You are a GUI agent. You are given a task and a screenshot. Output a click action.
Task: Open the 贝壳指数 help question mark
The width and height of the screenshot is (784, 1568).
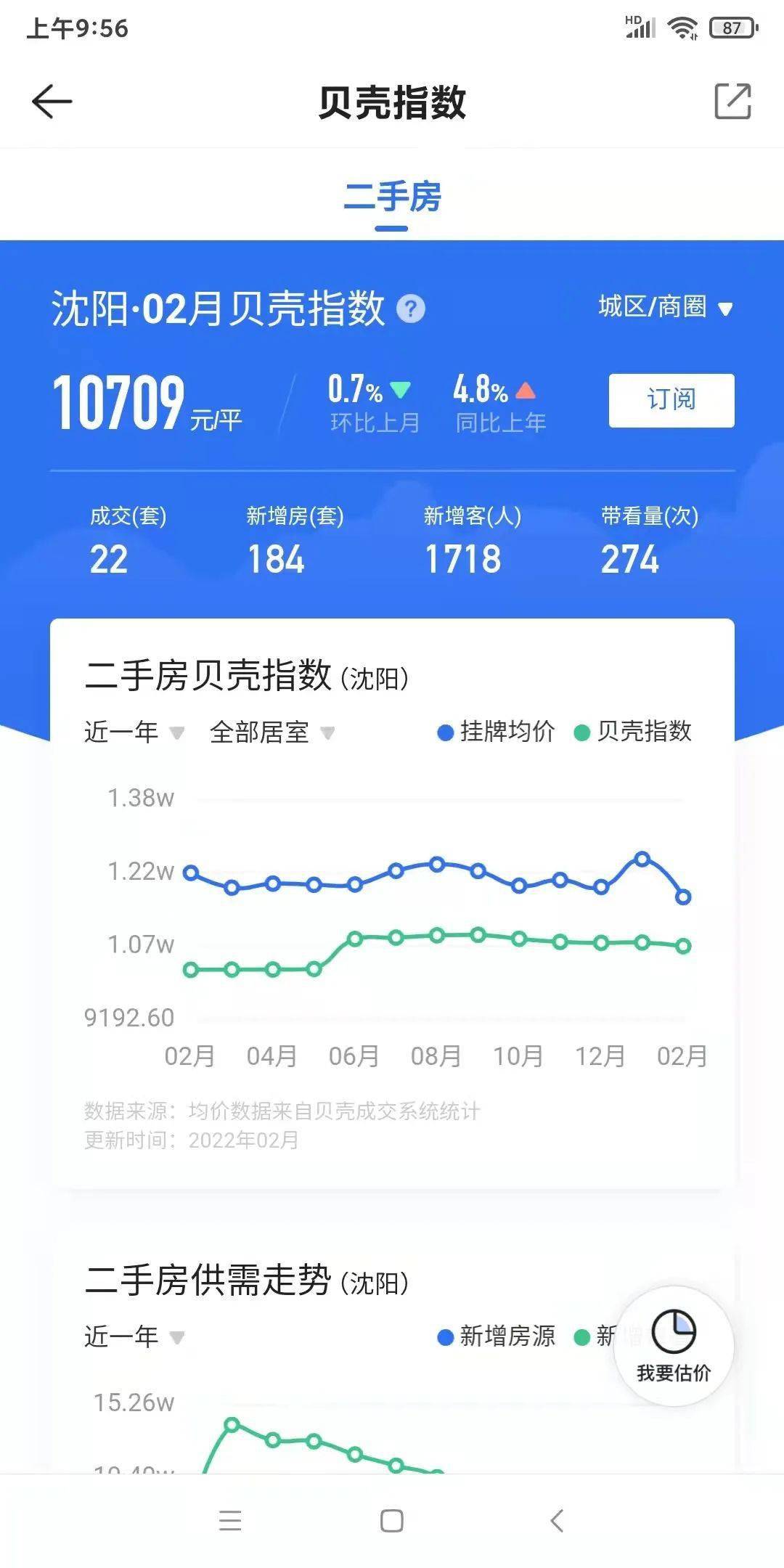[x=411, y=309]
